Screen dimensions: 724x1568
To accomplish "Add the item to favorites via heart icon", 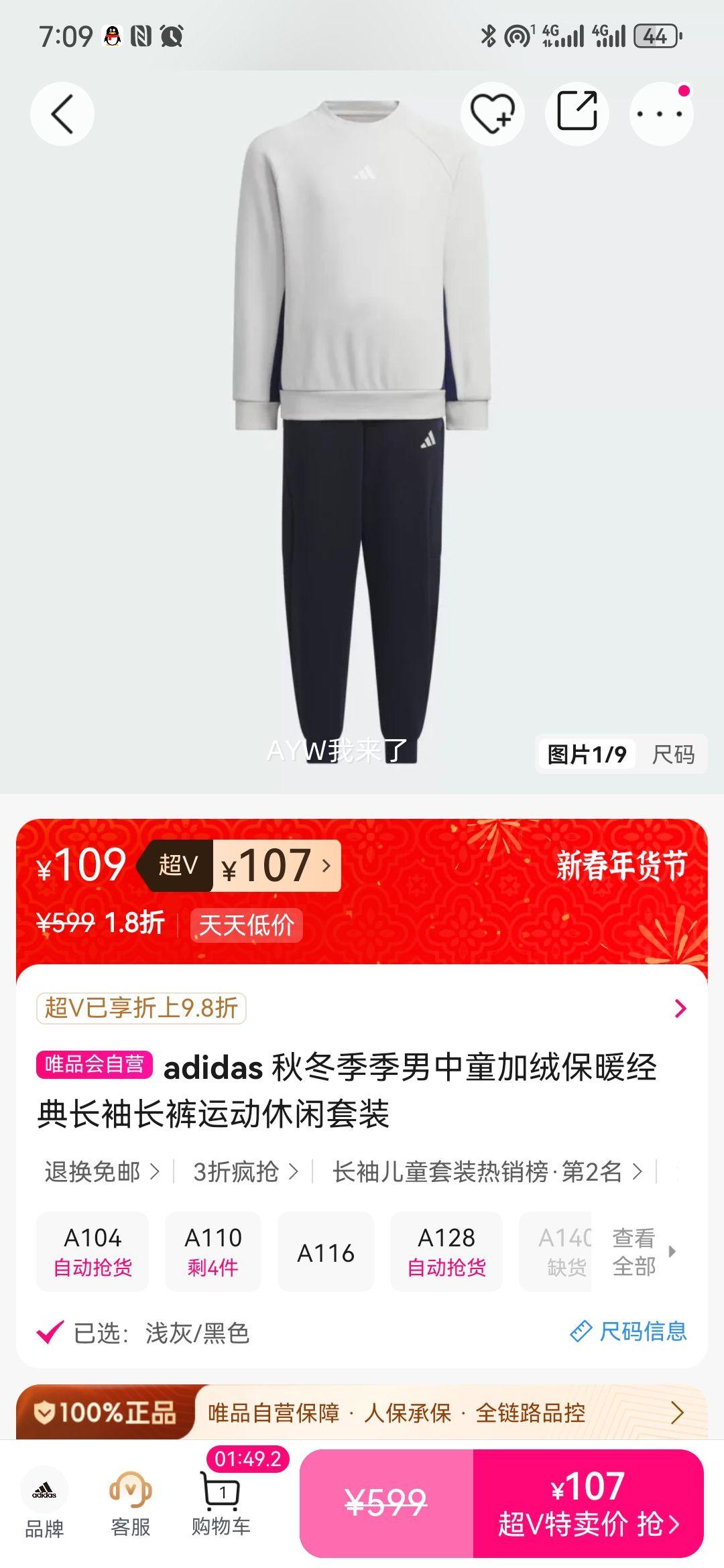I will tap(491, 113).
